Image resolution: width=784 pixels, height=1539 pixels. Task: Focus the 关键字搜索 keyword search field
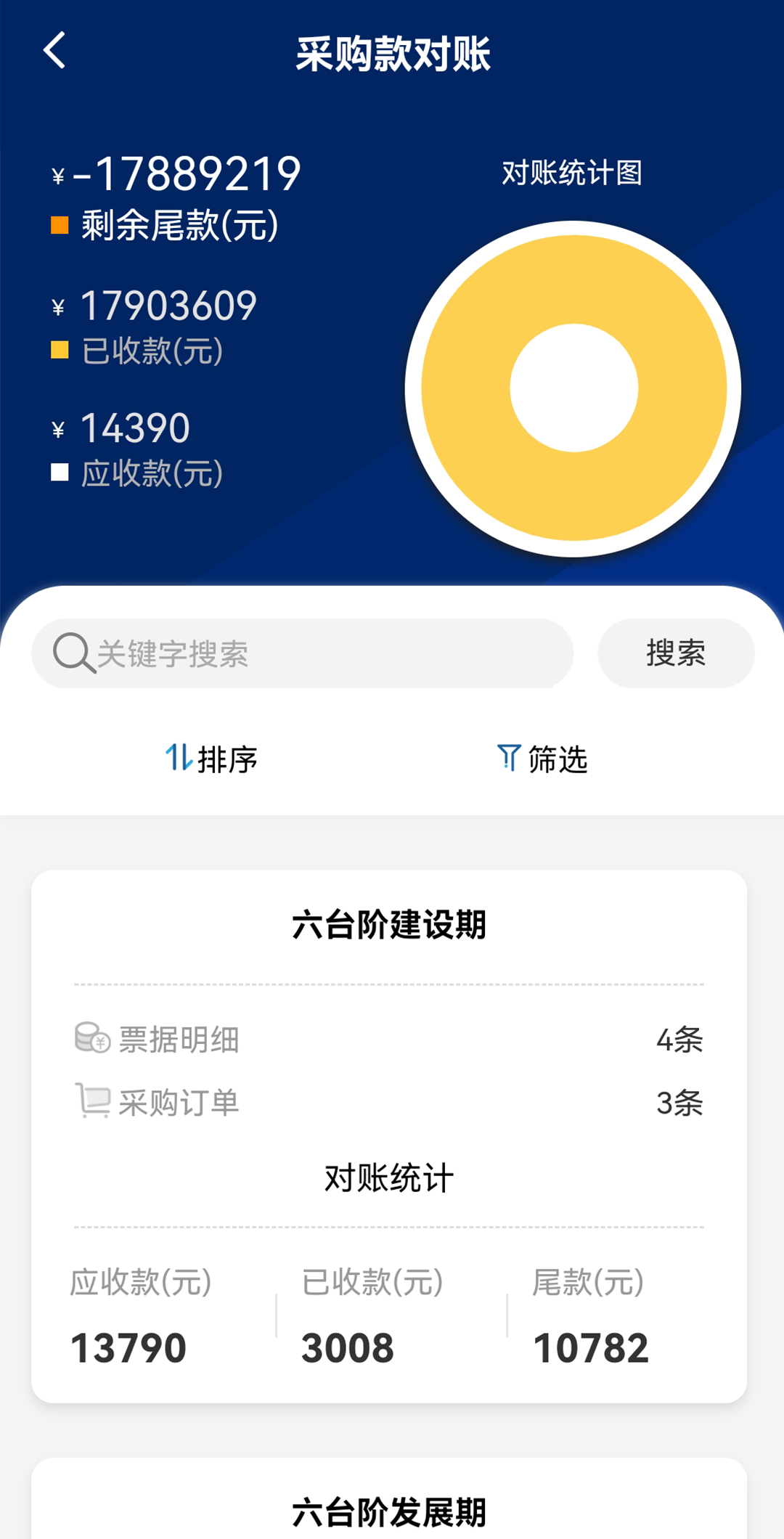[x=302, y=653]
